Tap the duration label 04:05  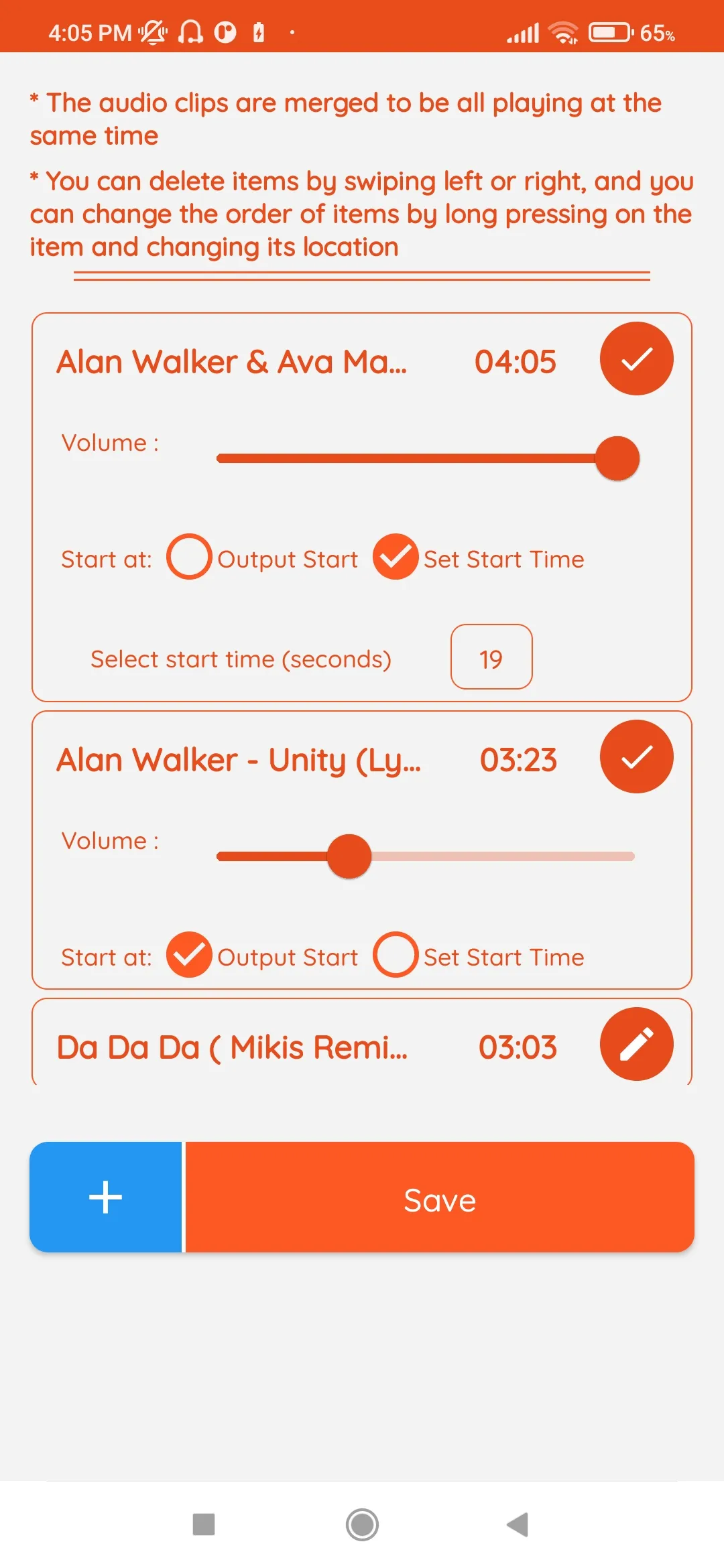515,361
